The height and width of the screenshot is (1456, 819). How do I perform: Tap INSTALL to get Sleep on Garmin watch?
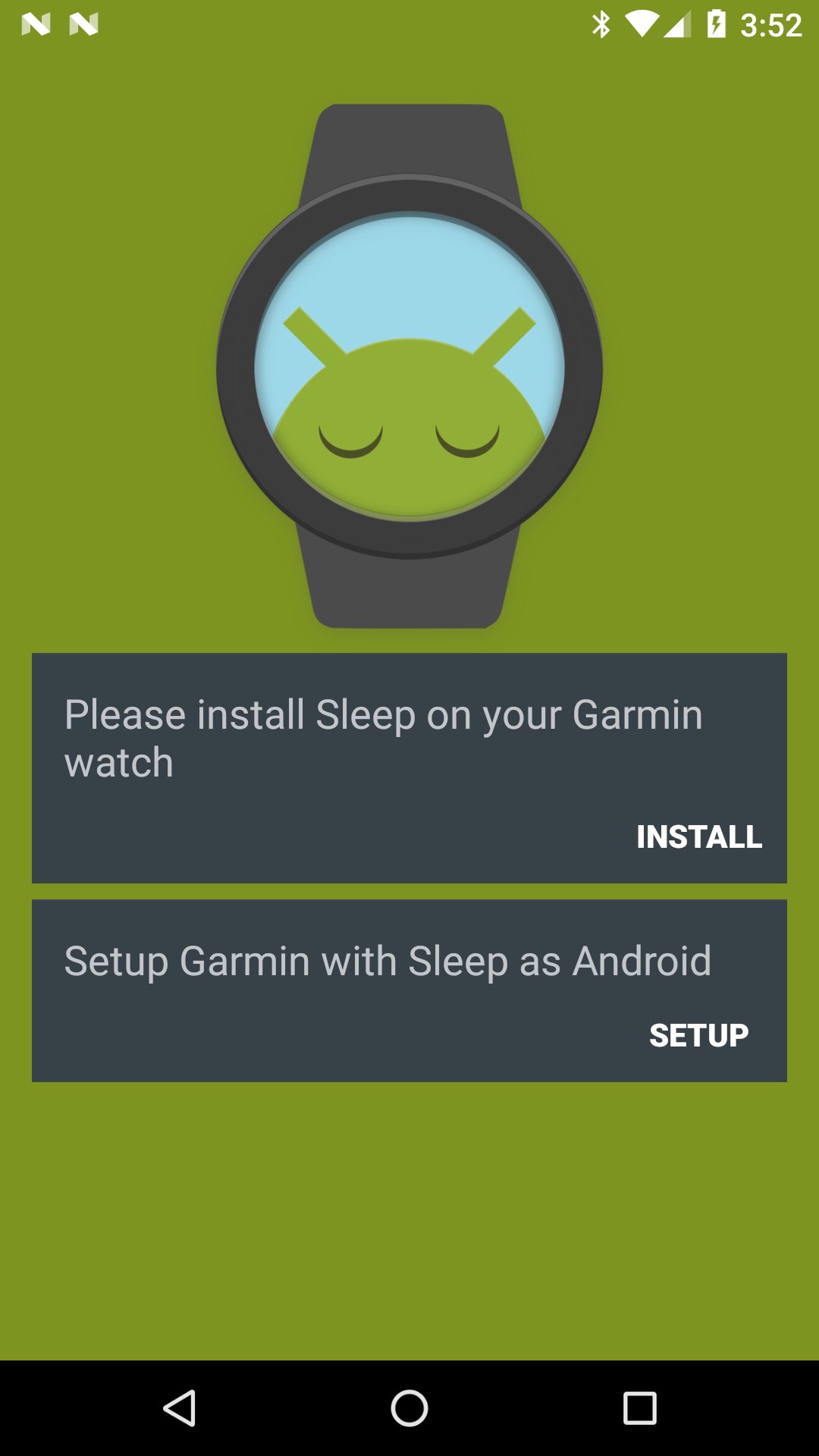699,836
